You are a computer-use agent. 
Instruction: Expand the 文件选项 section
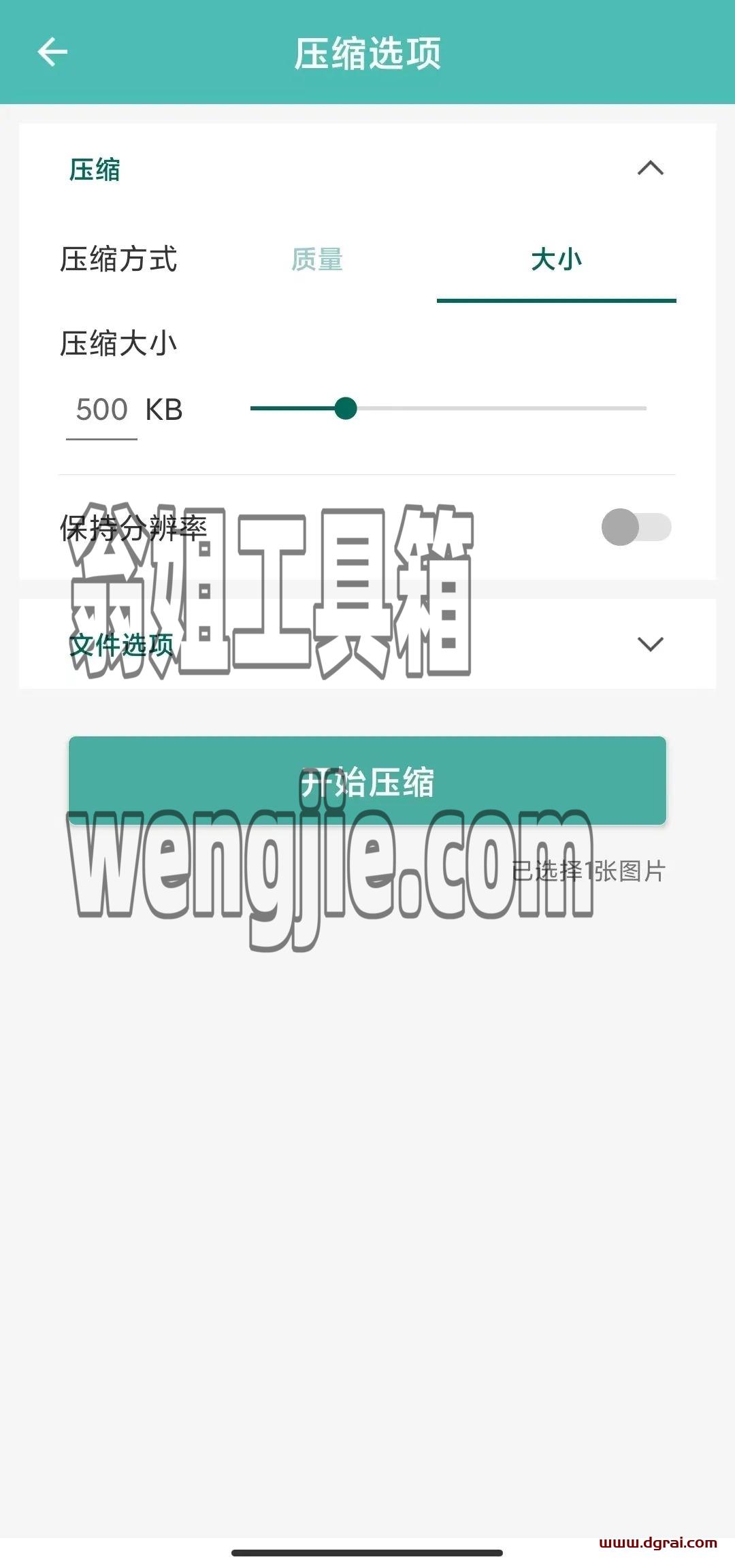(x=650, y=644)
